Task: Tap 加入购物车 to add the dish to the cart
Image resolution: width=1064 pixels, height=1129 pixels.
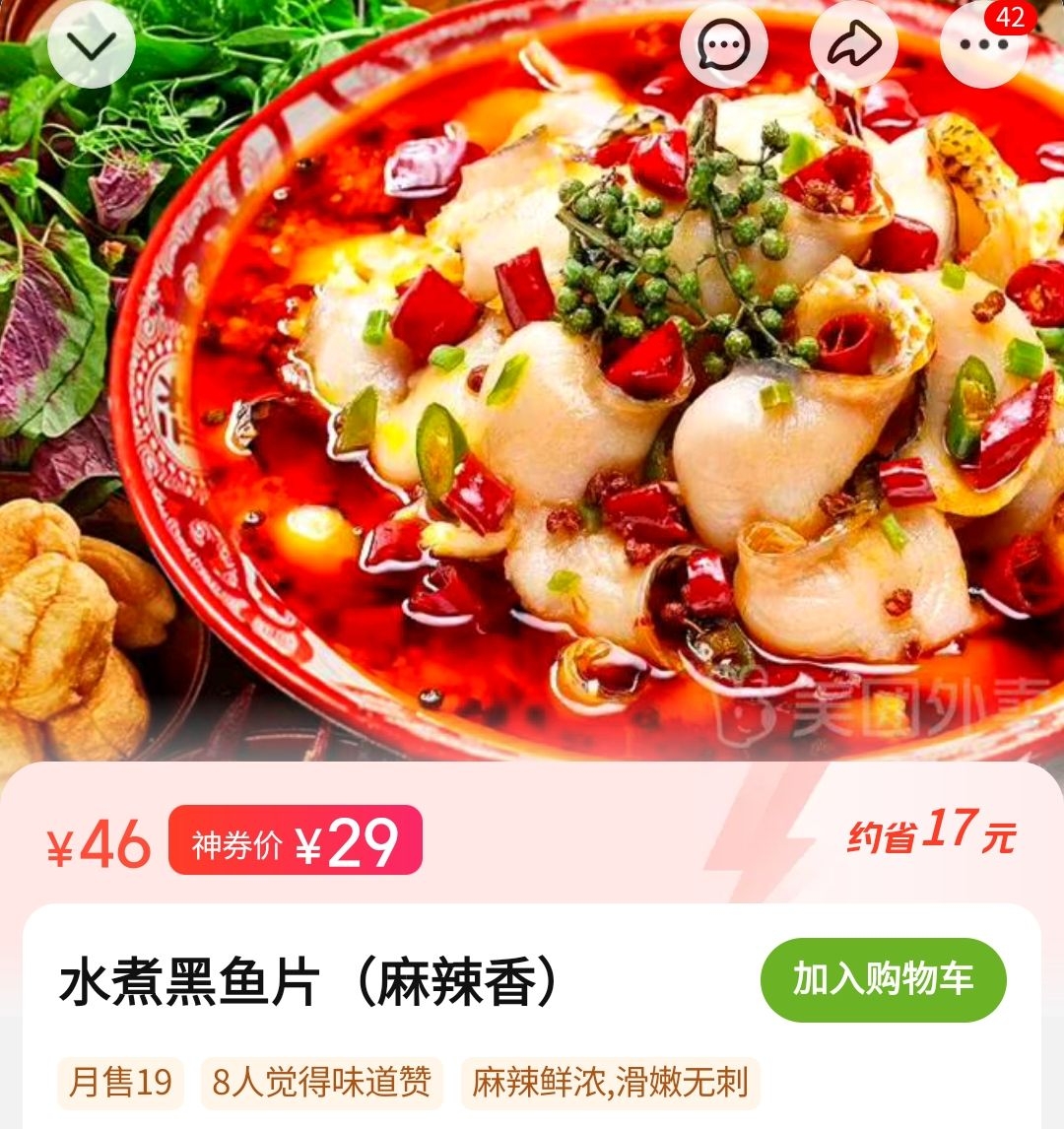Action: coord(883,979)
